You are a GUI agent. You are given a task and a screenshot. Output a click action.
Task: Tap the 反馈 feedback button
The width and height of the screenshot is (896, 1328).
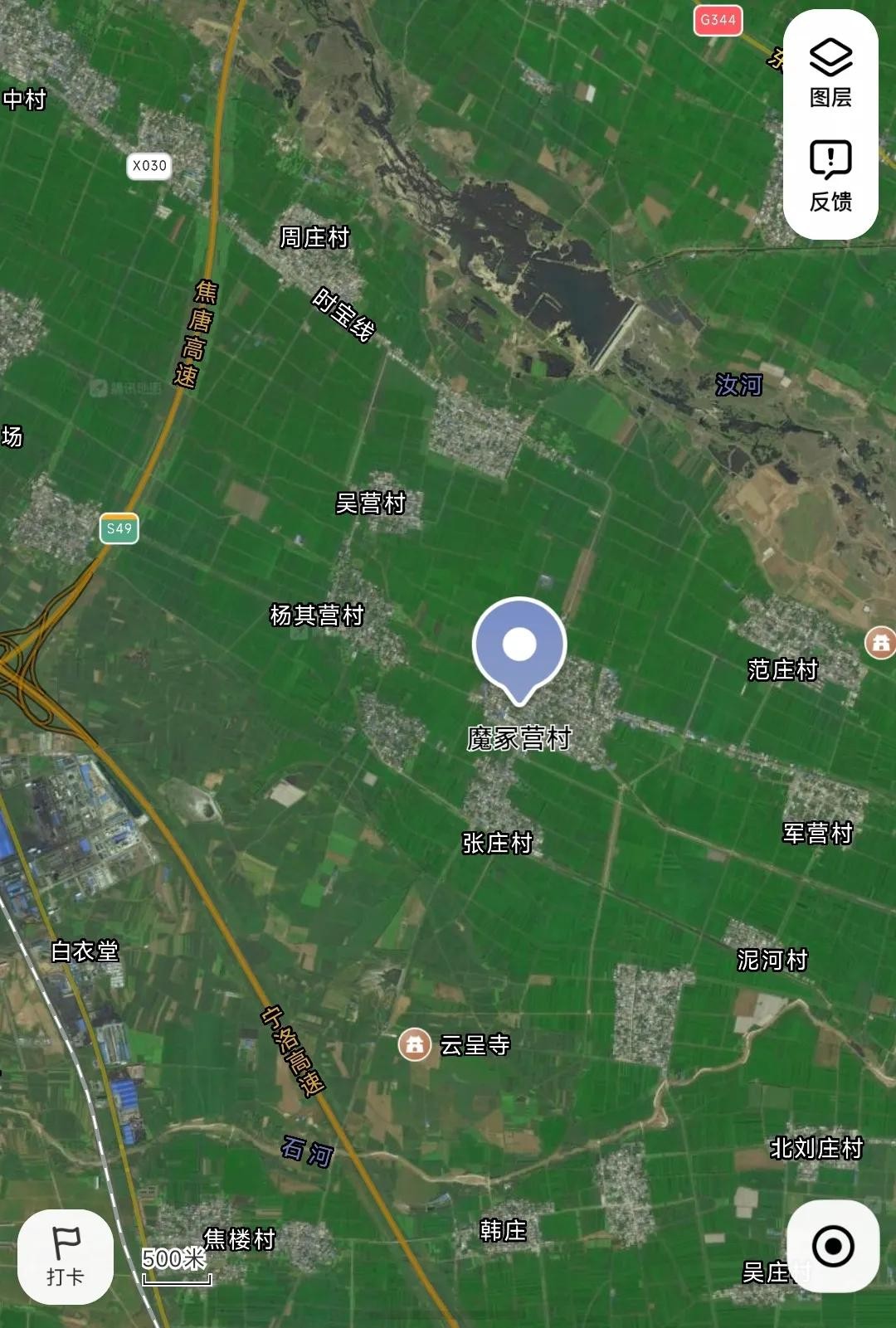tap(830, 176)
